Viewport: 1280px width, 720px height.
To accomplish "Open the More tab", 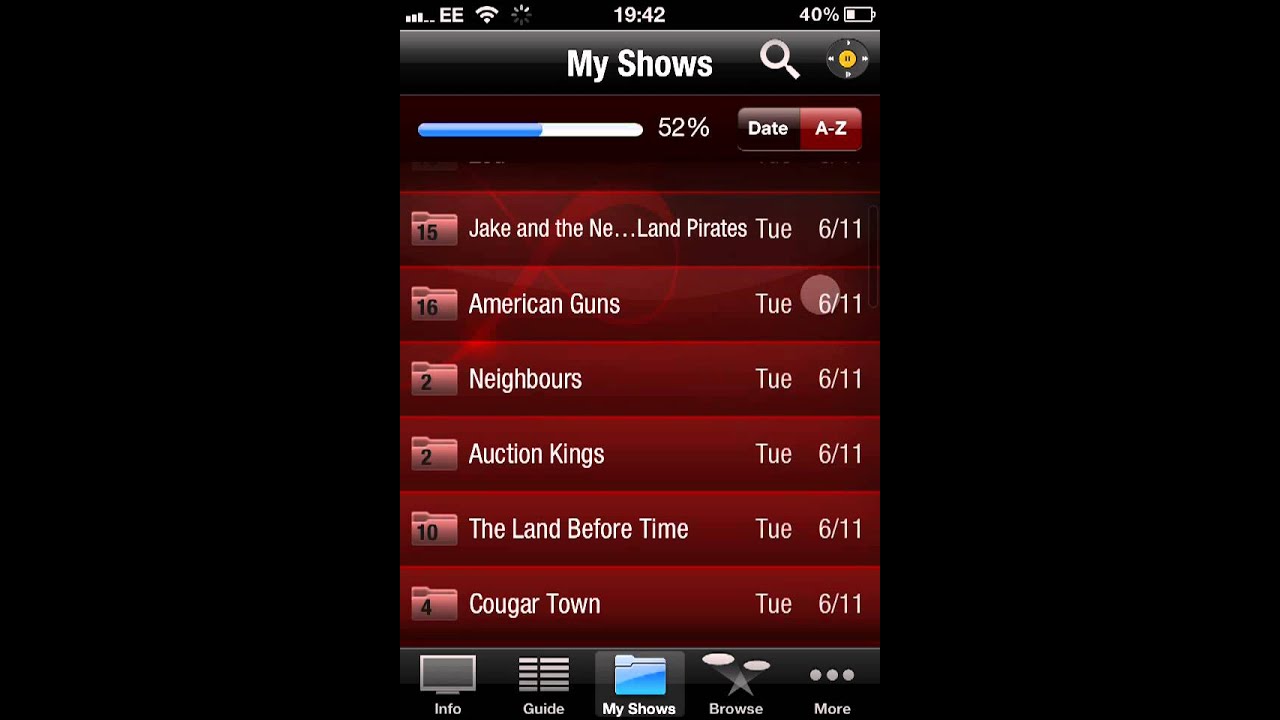I will pos(832,685).
